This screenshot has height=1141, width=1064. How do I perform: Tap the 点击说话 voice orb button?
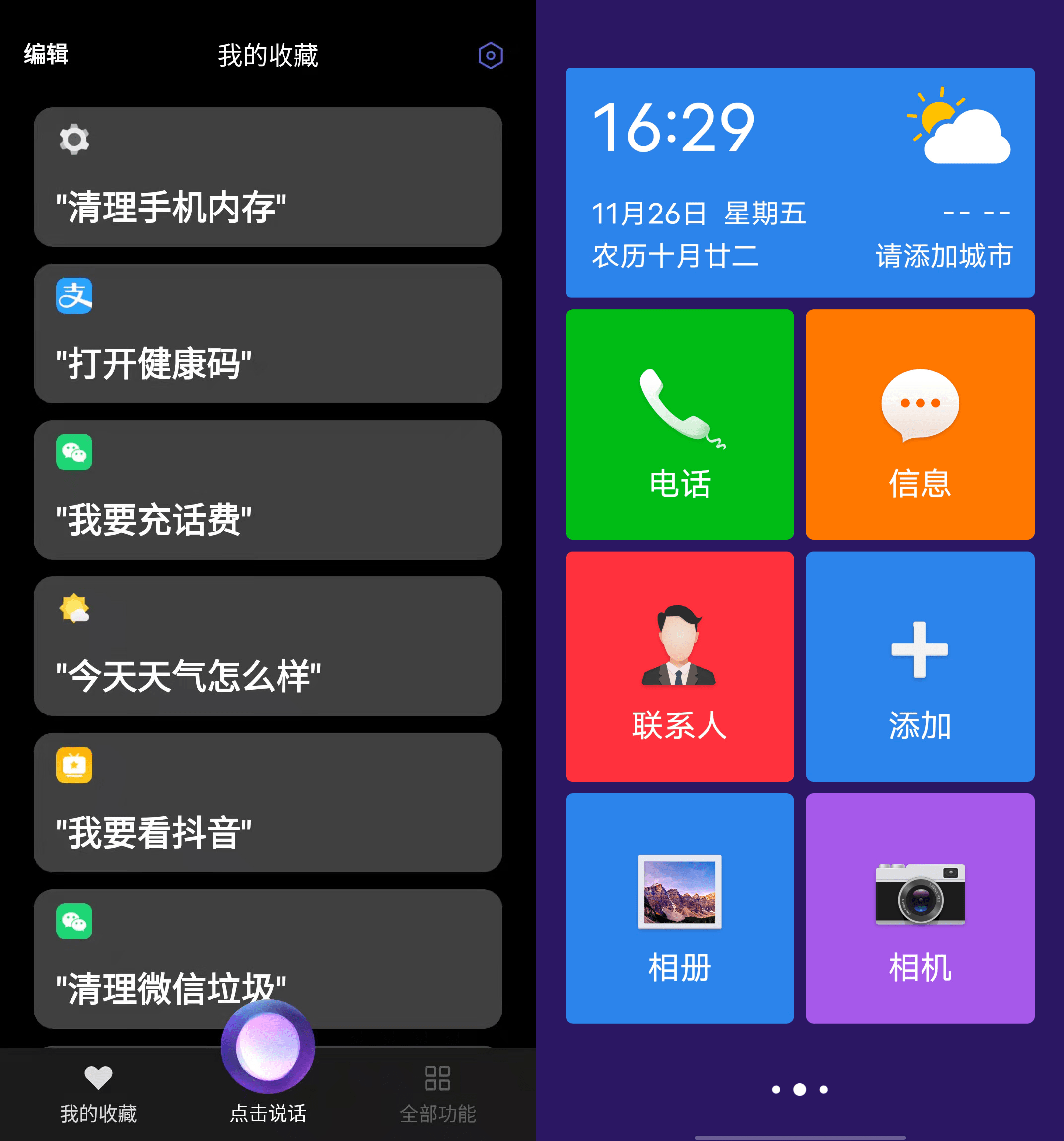[x=268, y=1048]
